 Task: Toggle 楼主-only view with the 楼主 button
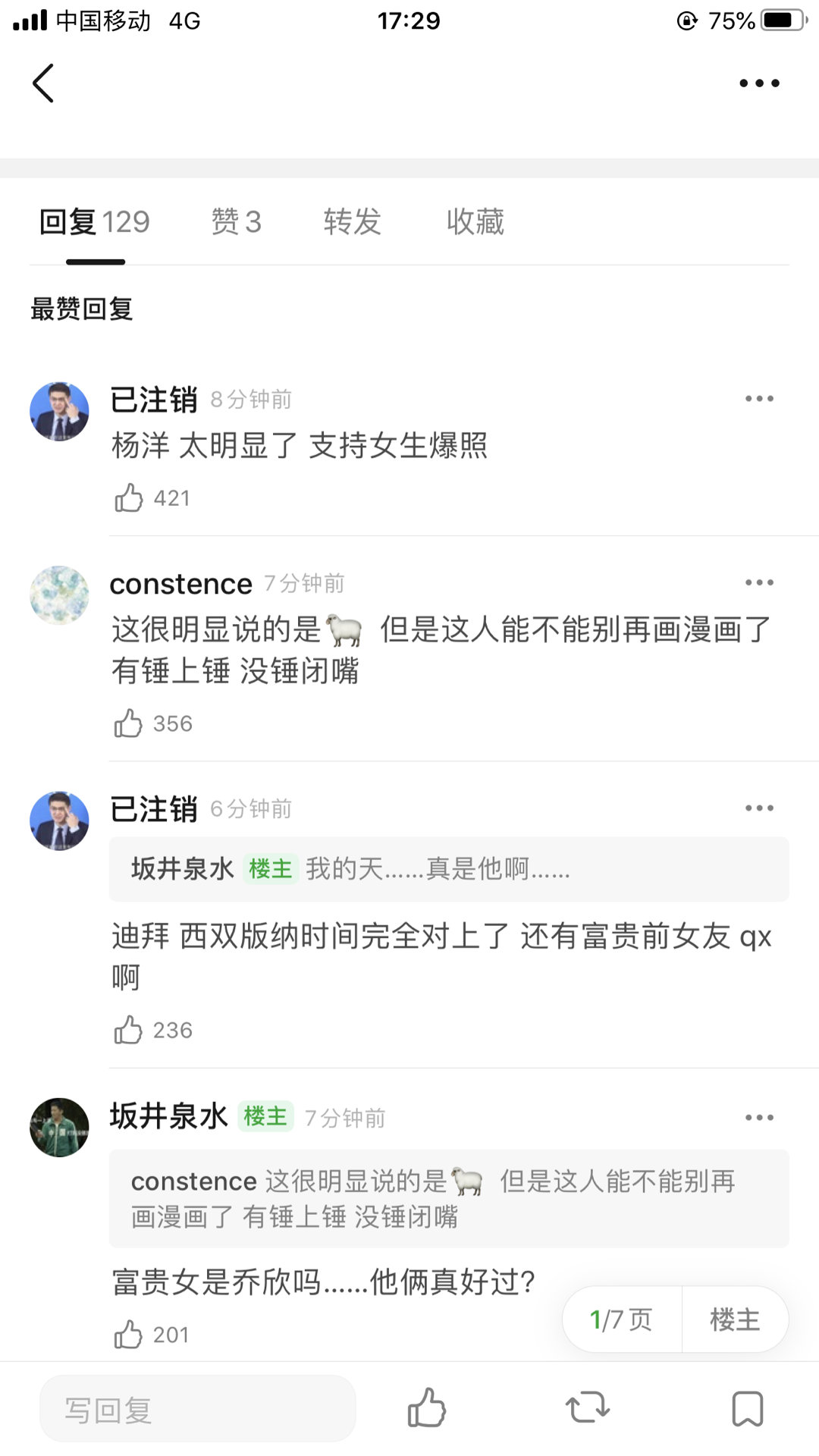tap(734, 1319)
